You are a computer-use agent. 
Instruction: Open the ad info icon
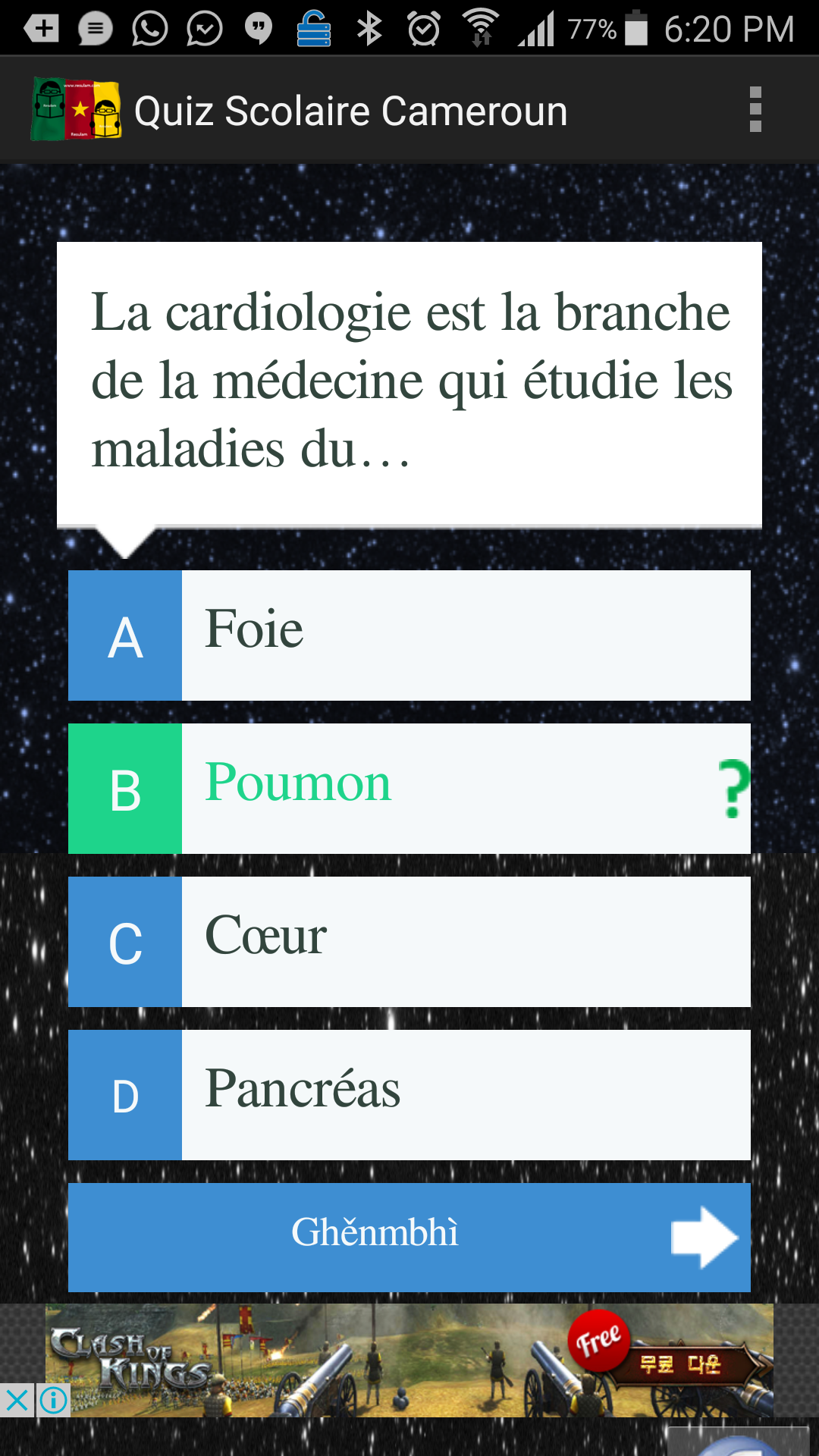pyautogui.click(x=53, y=1401)
